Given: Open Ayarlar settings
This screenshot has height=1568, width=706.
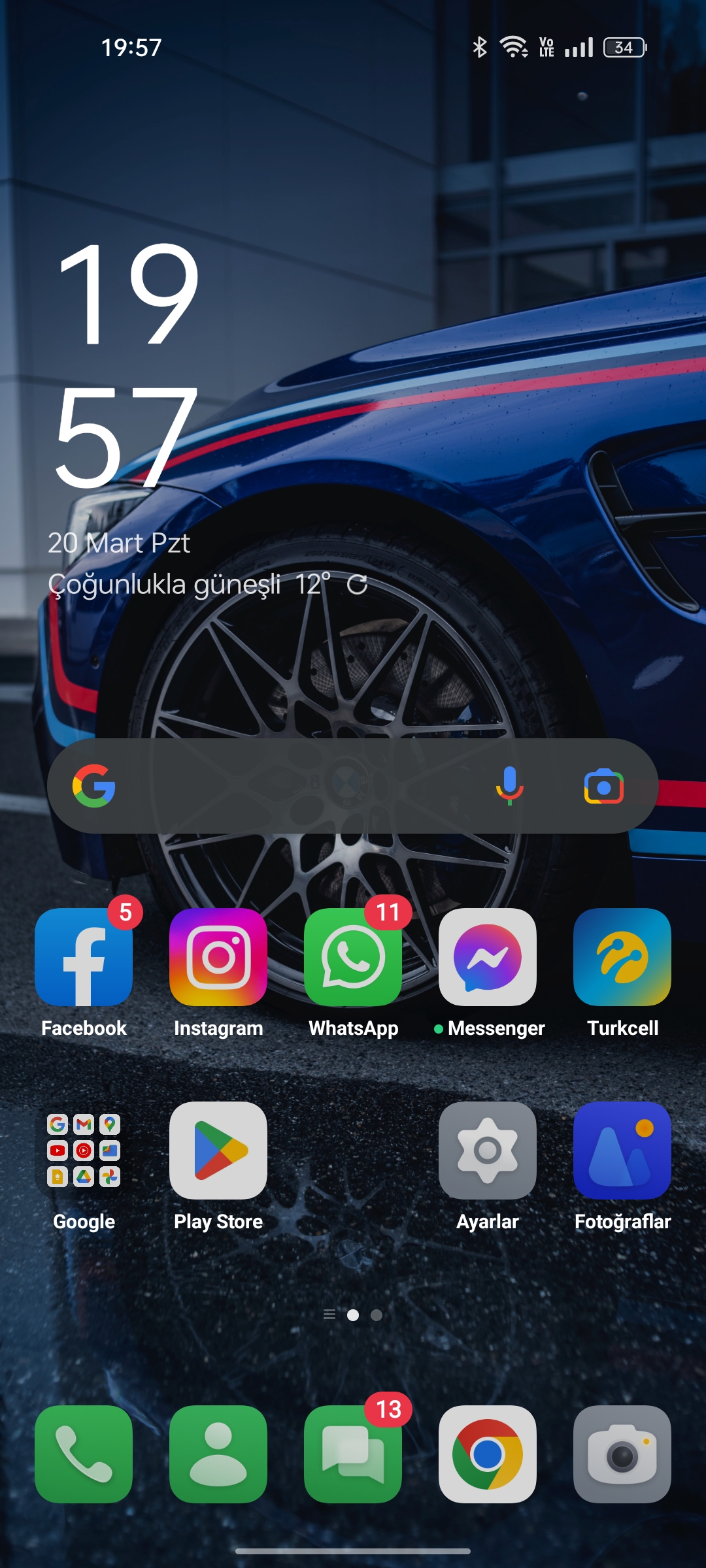Looking at the screenshot, I should point(488,1151).
